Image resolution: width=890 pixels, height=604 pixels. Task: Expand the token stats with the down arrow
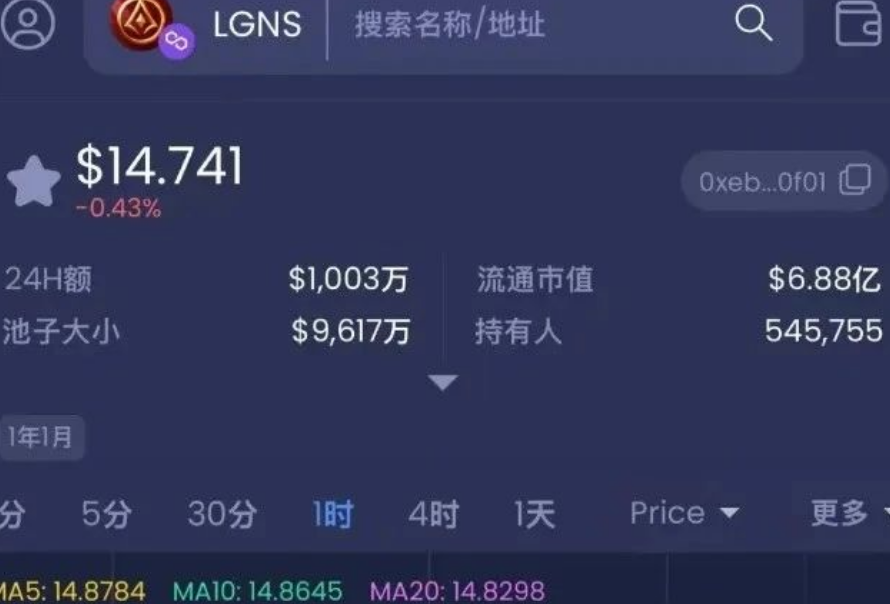pos(443,382)
